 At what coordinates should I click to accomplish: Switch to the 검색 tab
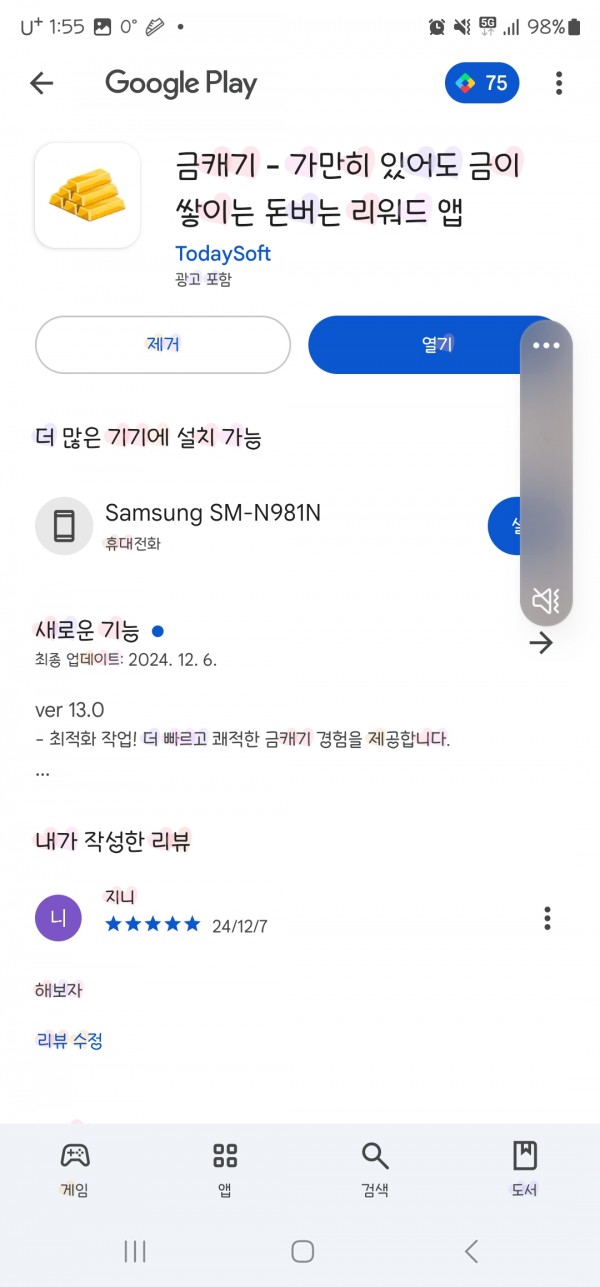pyautogui.click(x=375, y=1168)
